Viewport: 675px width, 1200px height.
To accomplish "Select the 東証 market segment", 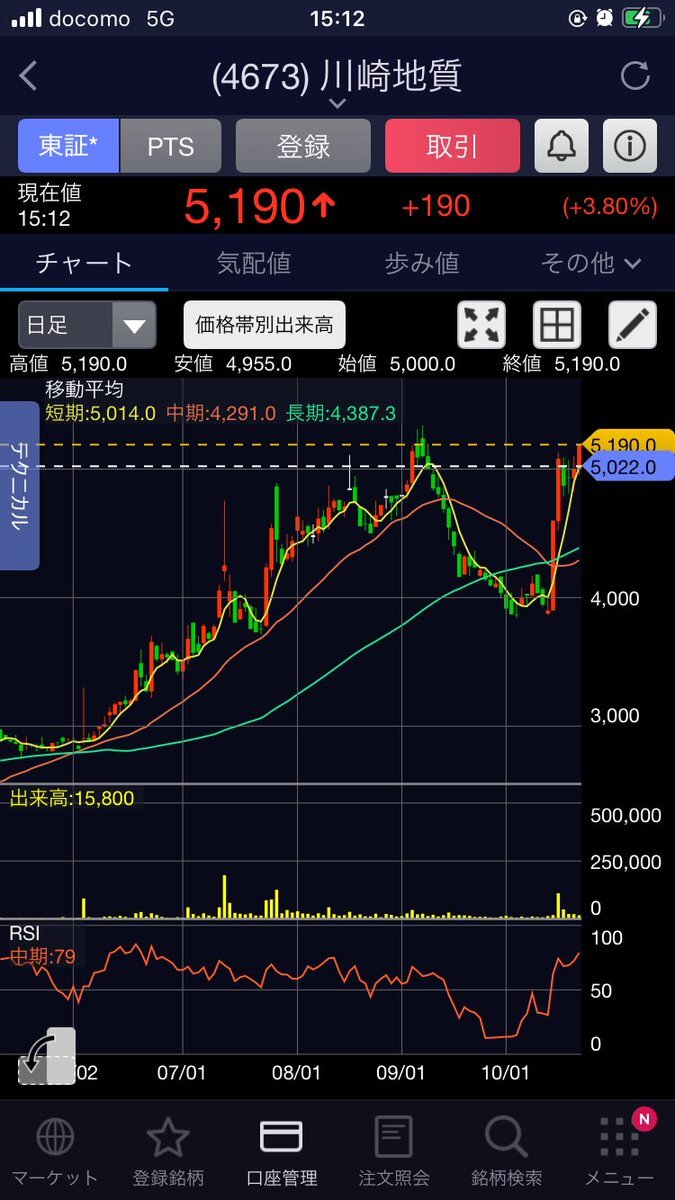I will (x=68, y=146).
